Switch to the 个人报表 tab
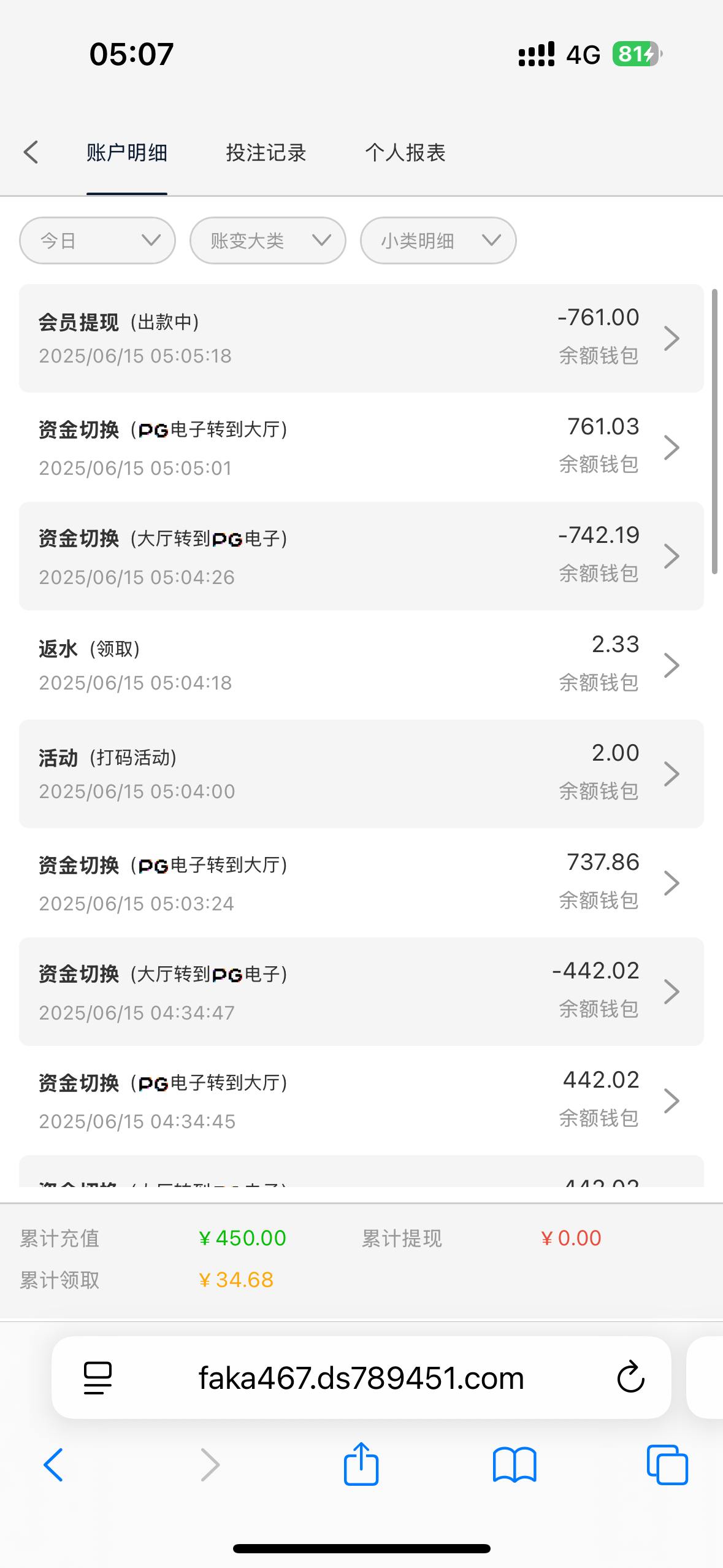The height and width of the screenshot is (1568, 723). 405,152
